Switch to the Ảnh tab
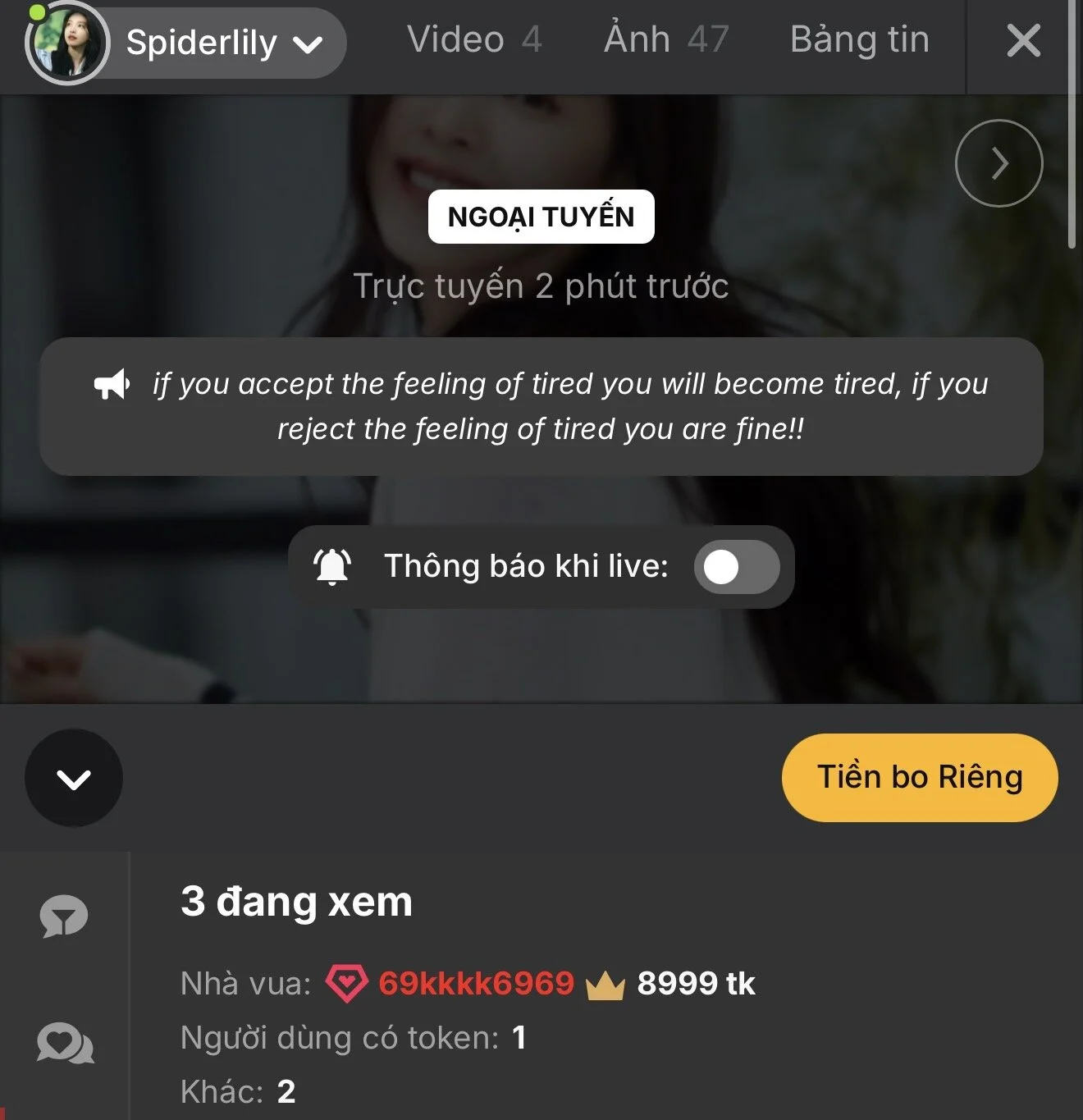The image size is (1083, 1120). pyautogui.click(x=665, y=39)
